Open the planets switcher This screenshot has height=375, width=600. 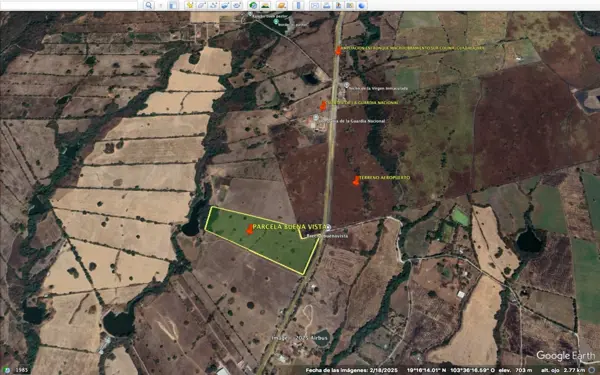282,5
